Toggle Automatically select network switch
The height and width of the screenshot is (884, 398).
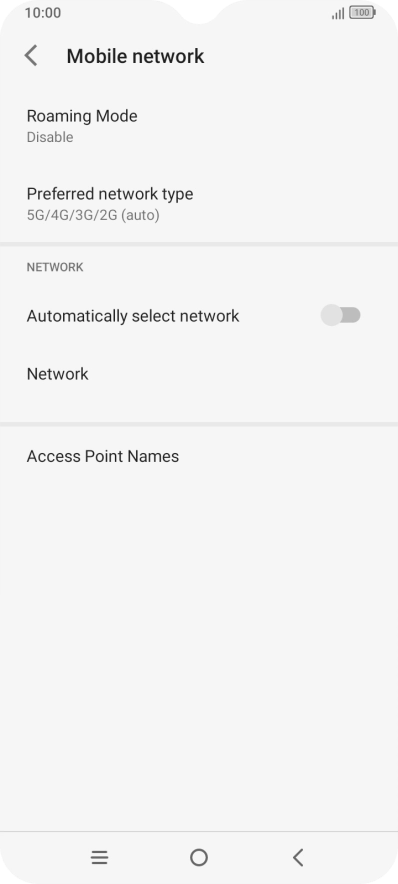coord(340,315)
